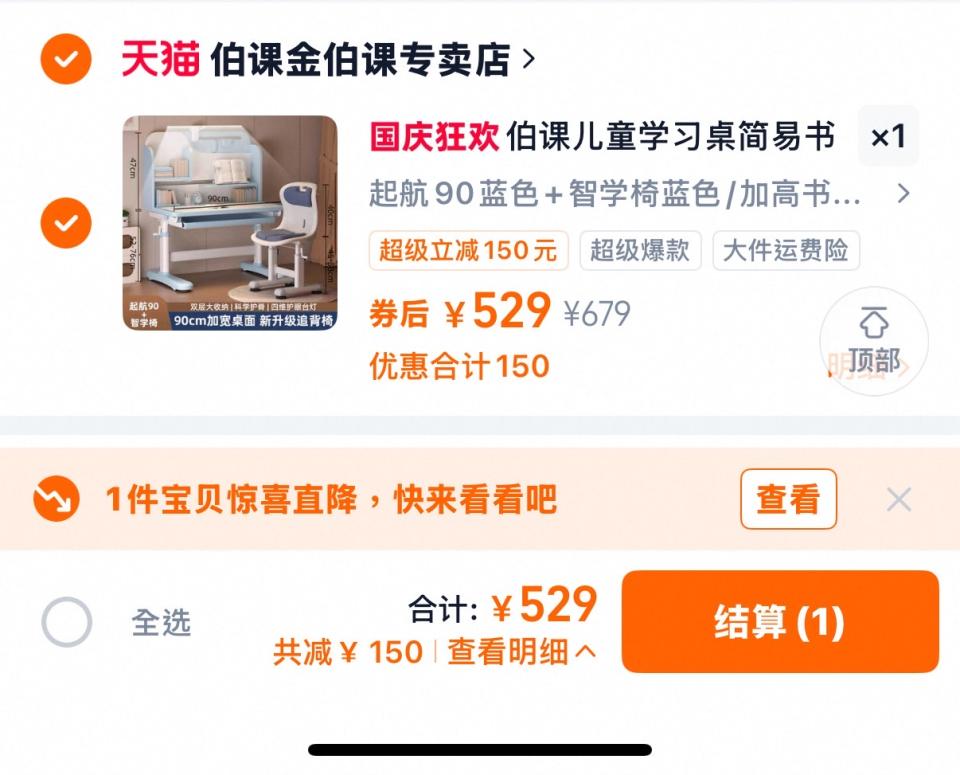Proceed to checkout with 结算 (1)

click(780, 622)
